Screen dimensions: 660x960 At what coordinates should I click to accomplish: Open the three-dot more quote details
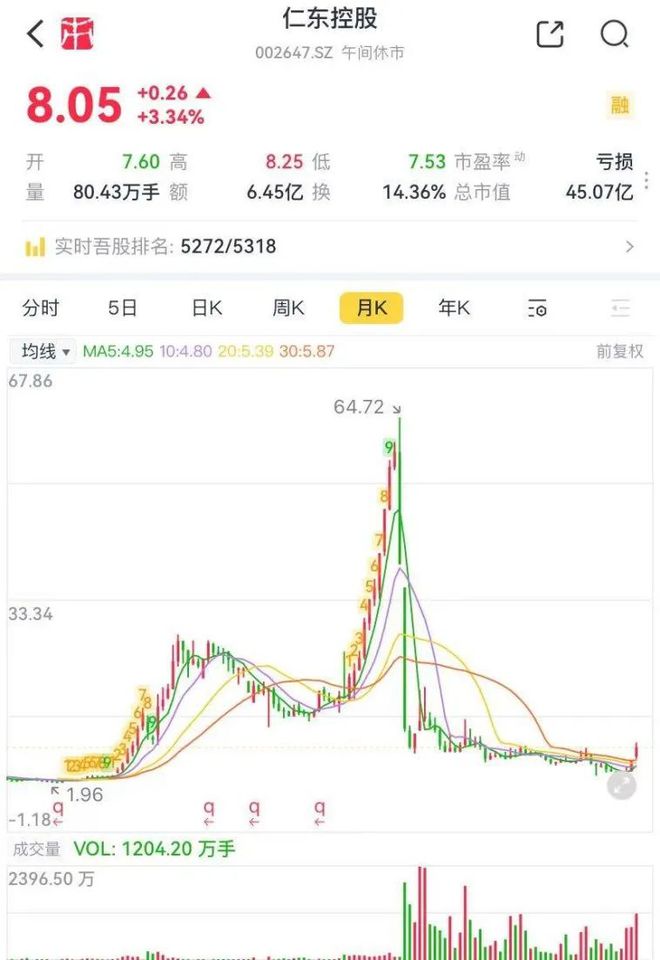(647, 181)
